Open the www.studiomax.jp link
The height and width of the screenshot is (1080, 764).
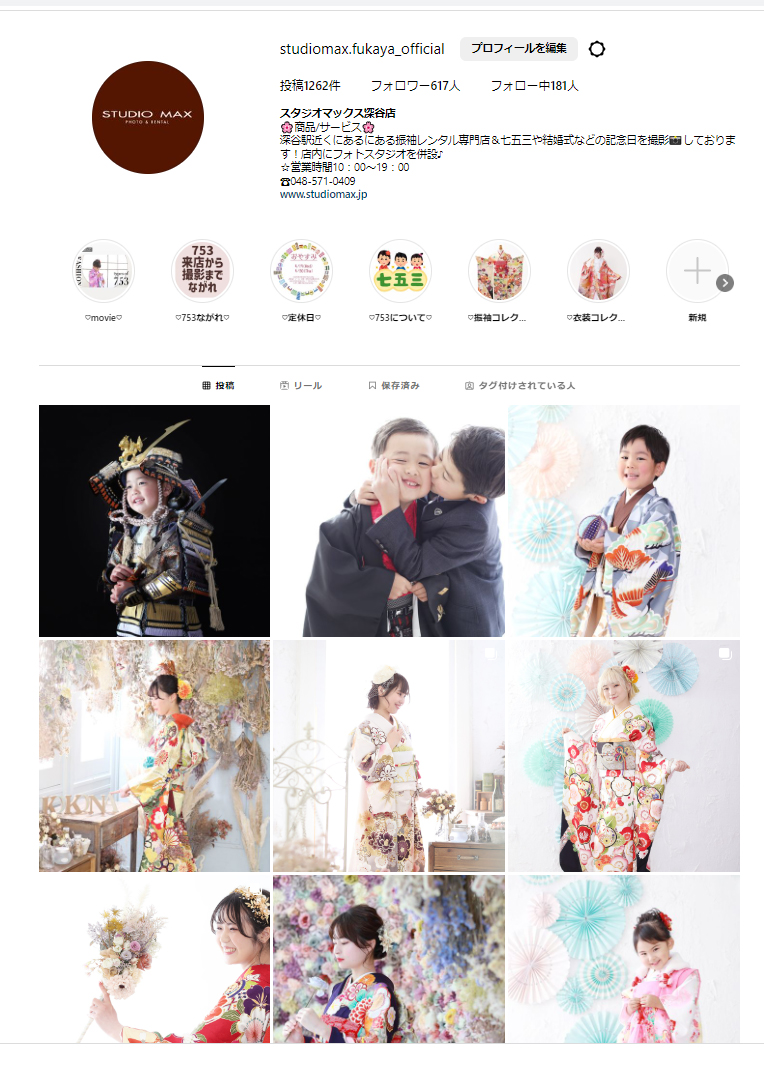[323, 195]
